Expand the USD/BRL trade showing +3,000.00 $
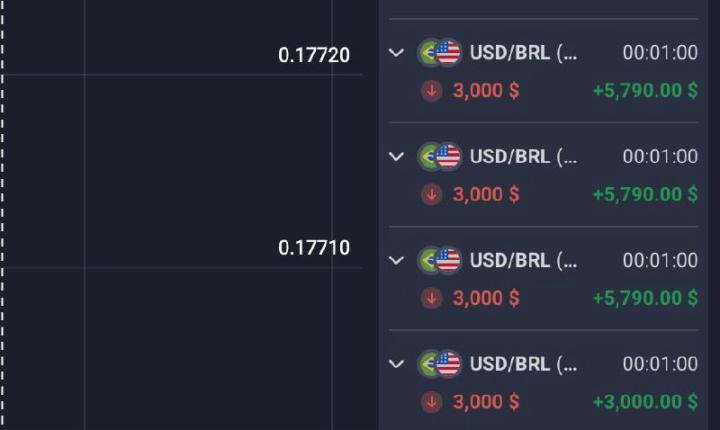 [x=397, y=364]
